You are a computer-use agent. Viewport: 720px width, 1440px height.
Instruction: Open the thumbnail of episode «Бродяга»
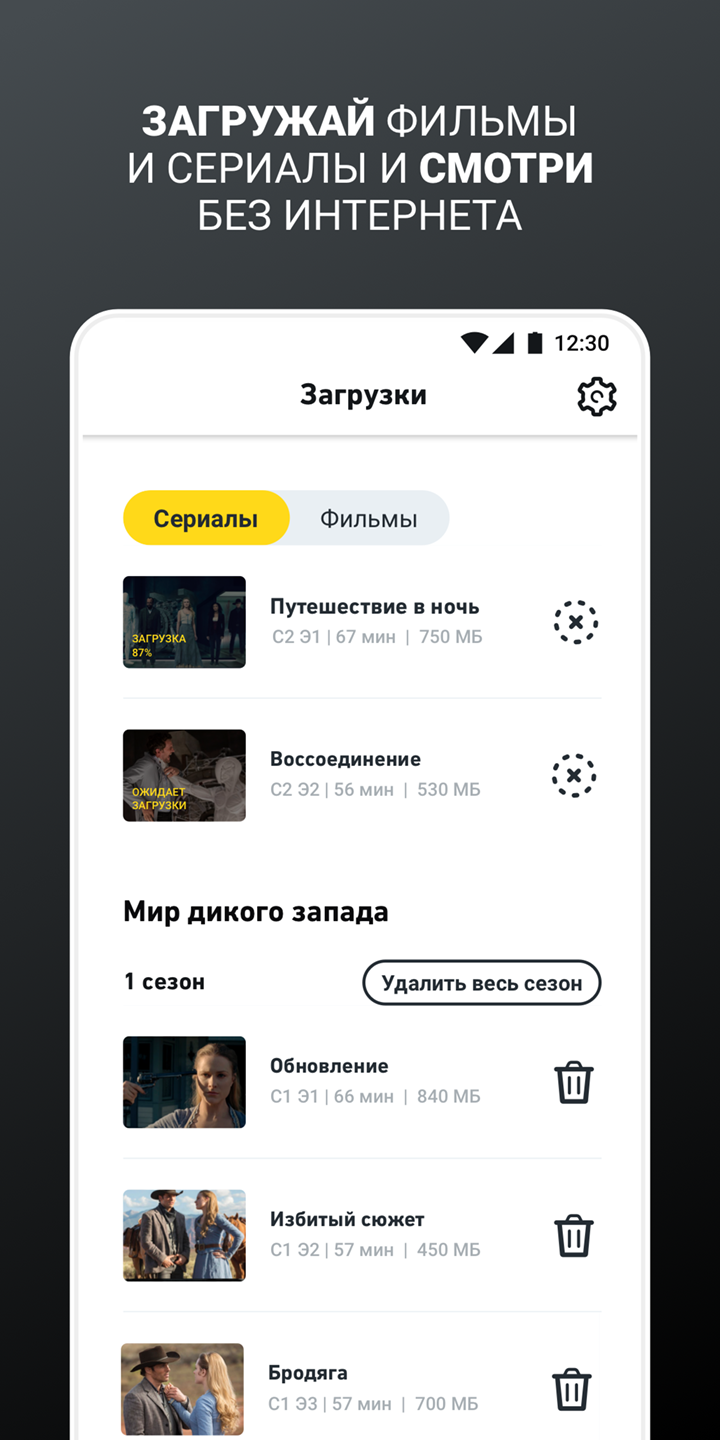click(x=184, y=1388)
